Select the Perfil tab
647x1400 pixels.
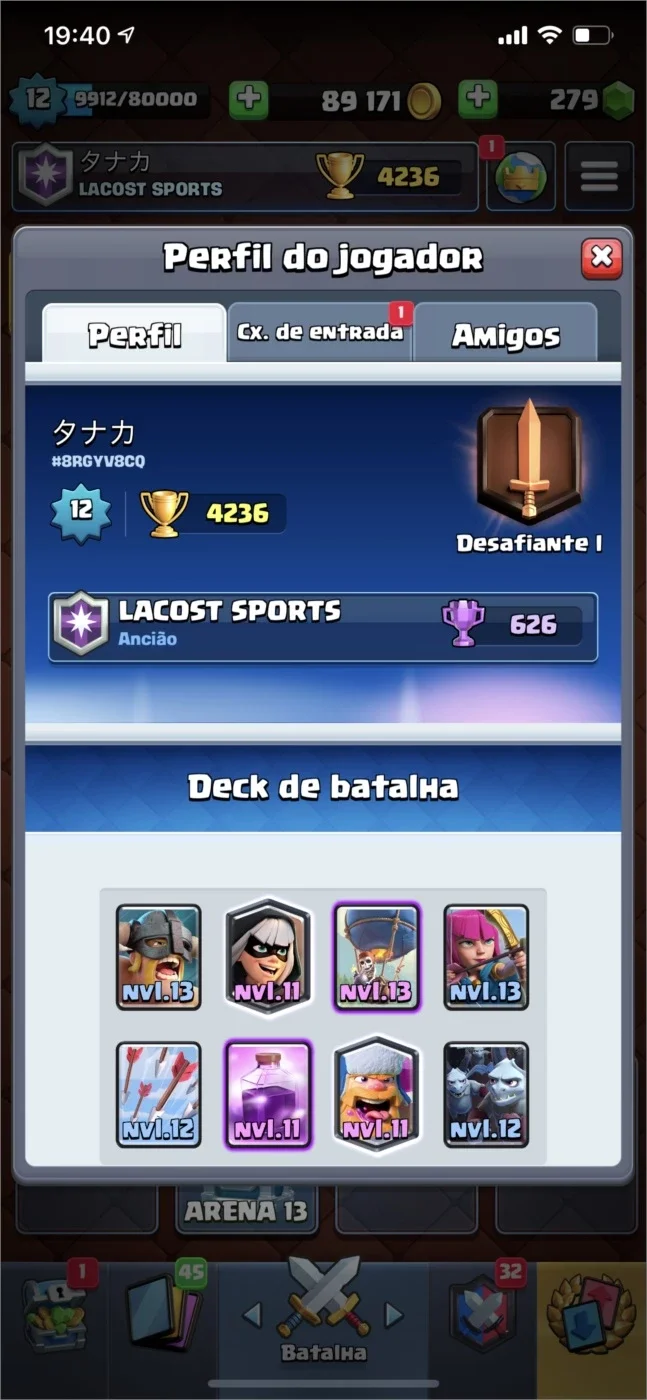coord(135,333)
